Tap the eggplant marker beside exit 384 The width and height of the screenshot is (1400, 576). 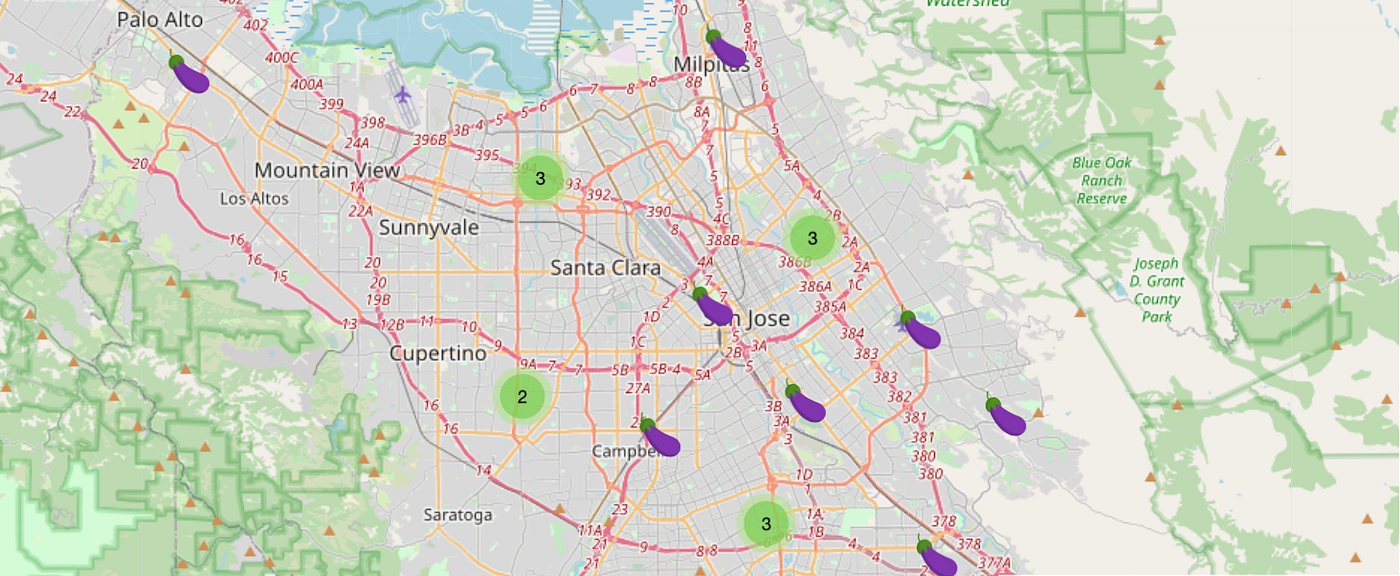point(920,330)
